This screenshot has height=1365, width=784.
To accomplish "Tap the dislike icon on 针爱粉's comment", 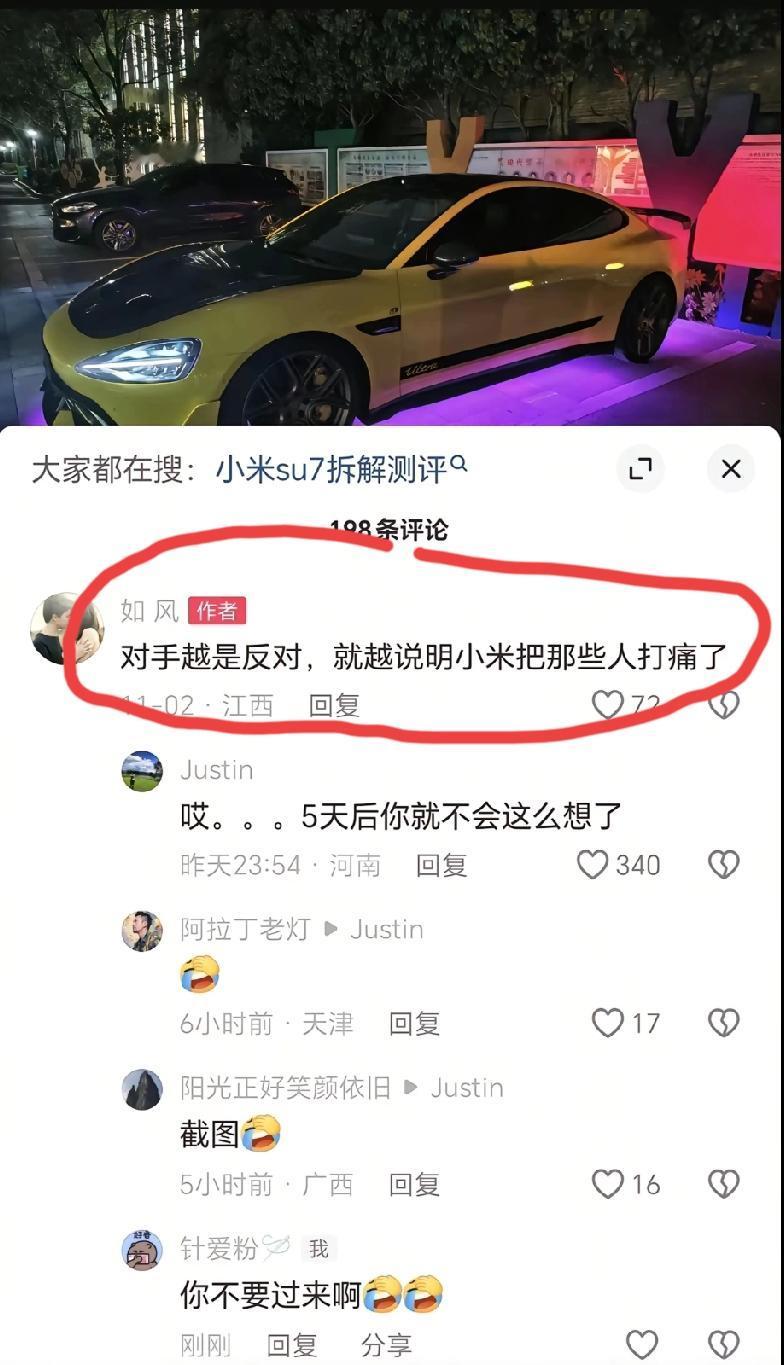I will click(722, 1342).
